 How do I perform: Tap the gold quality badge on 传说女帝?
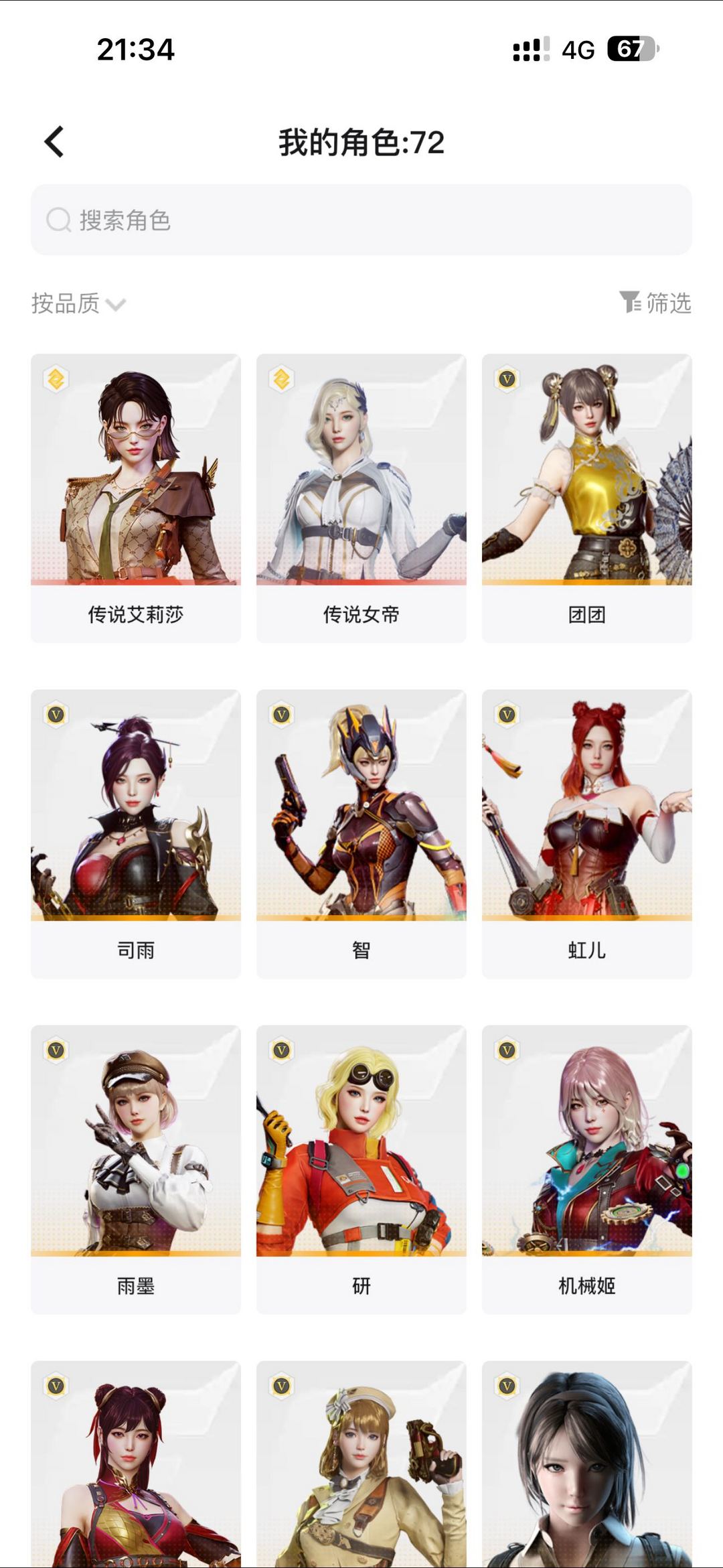(282, 379)
